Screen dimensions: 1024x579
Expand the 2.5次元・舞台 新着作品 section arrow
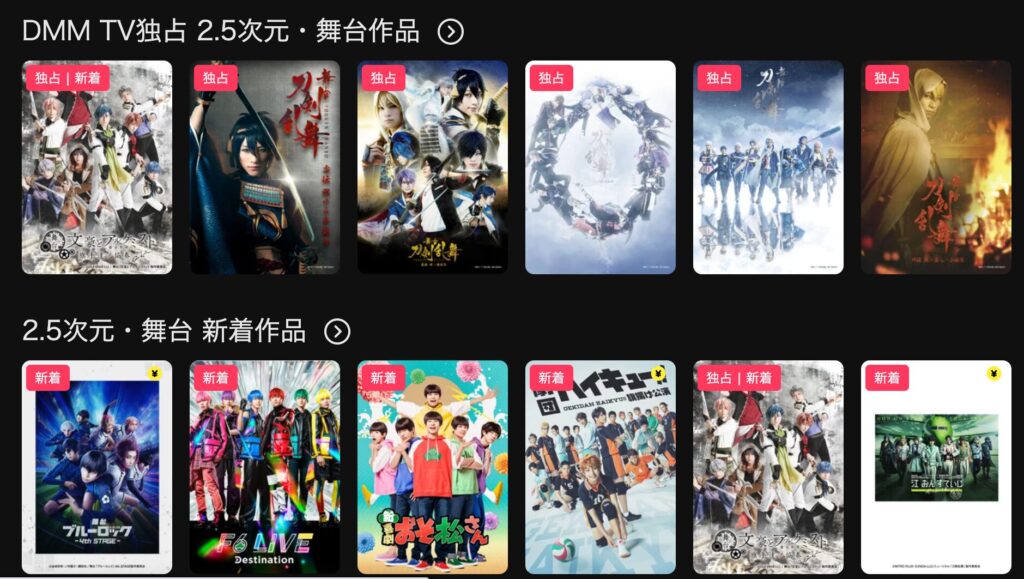337,331
